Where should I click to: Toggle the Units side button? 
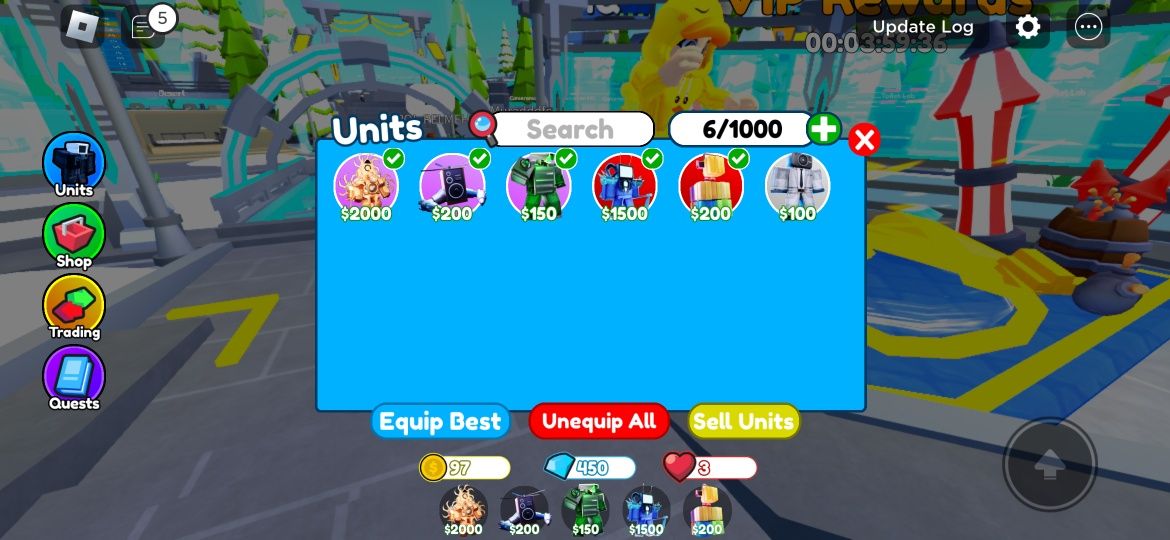(x=74, y=164)
